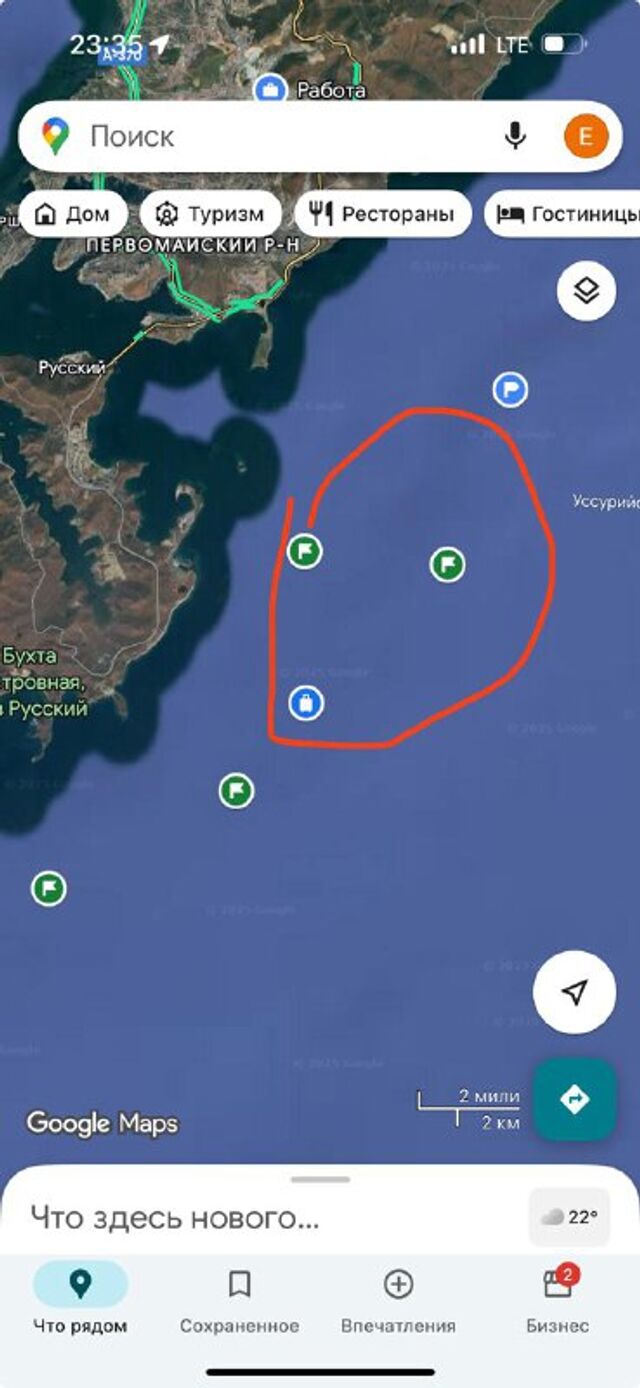Image resolution: width=640 pixels, height=1388 pixels.
Task: Switch to the Впечатления tab
Action: tap(398, 1298)
